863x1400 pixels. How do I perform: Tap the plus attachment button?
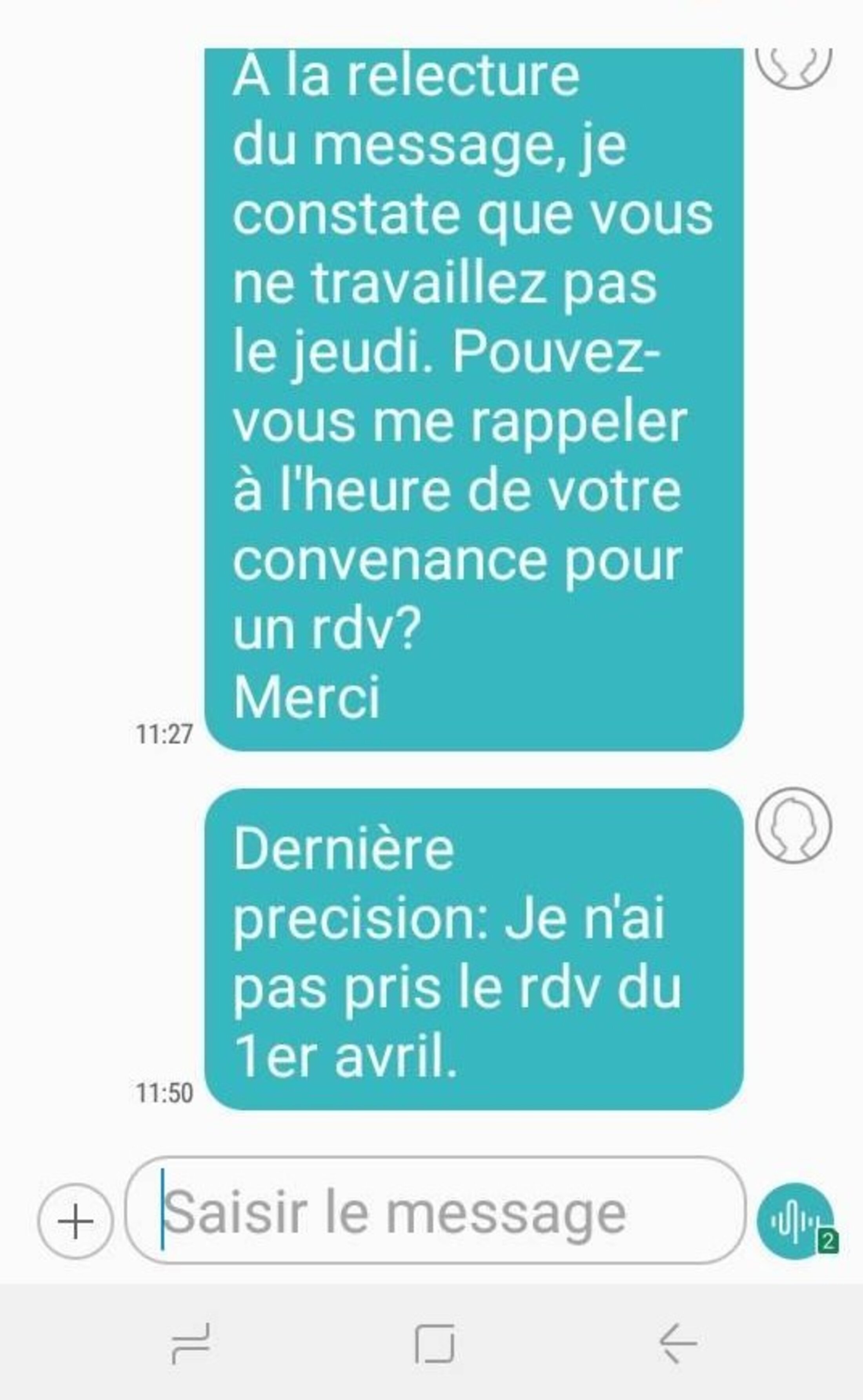tap(75, 1221)
